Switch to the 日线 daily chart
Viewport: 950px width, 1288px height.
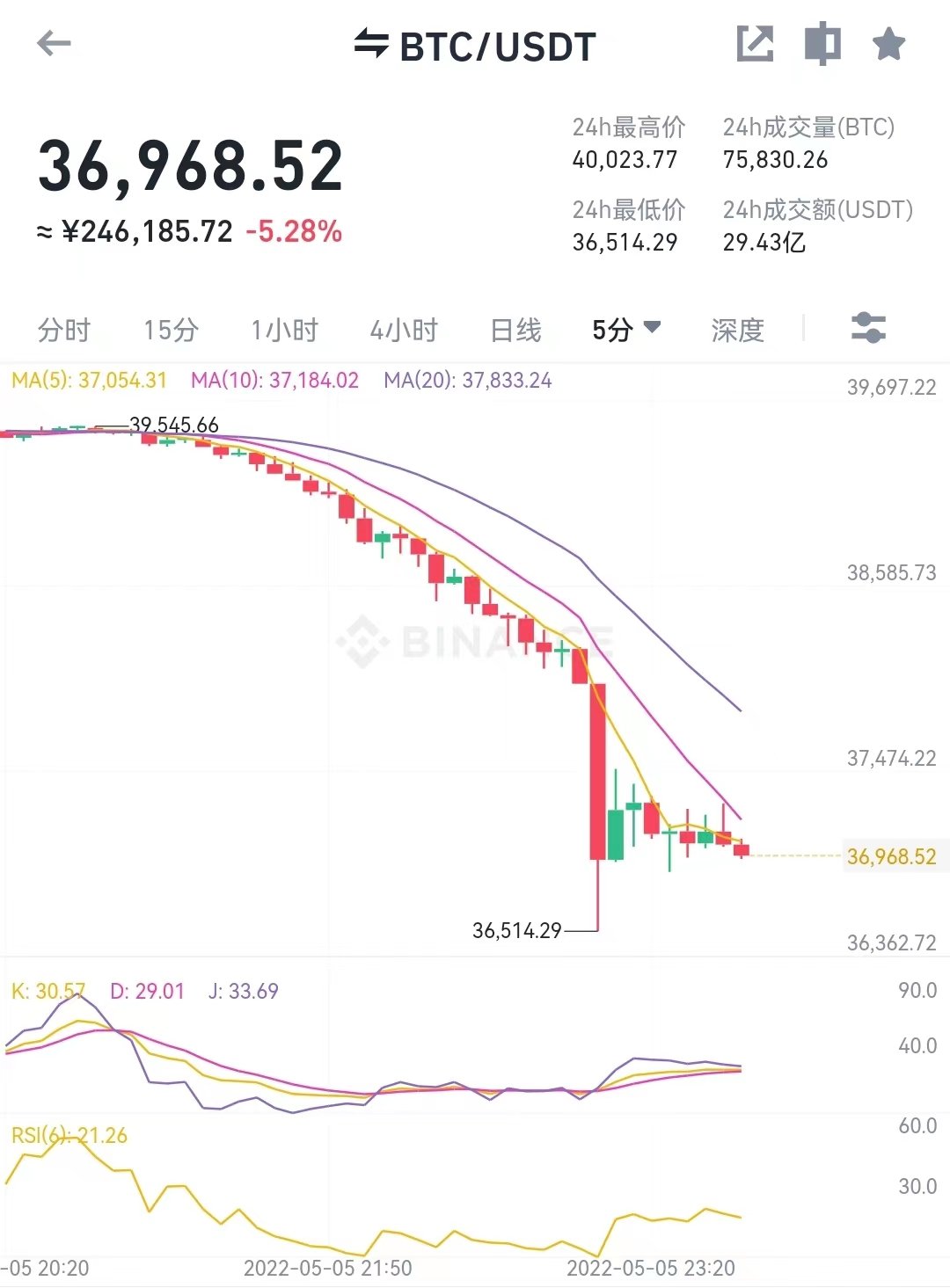click(515, 331)
